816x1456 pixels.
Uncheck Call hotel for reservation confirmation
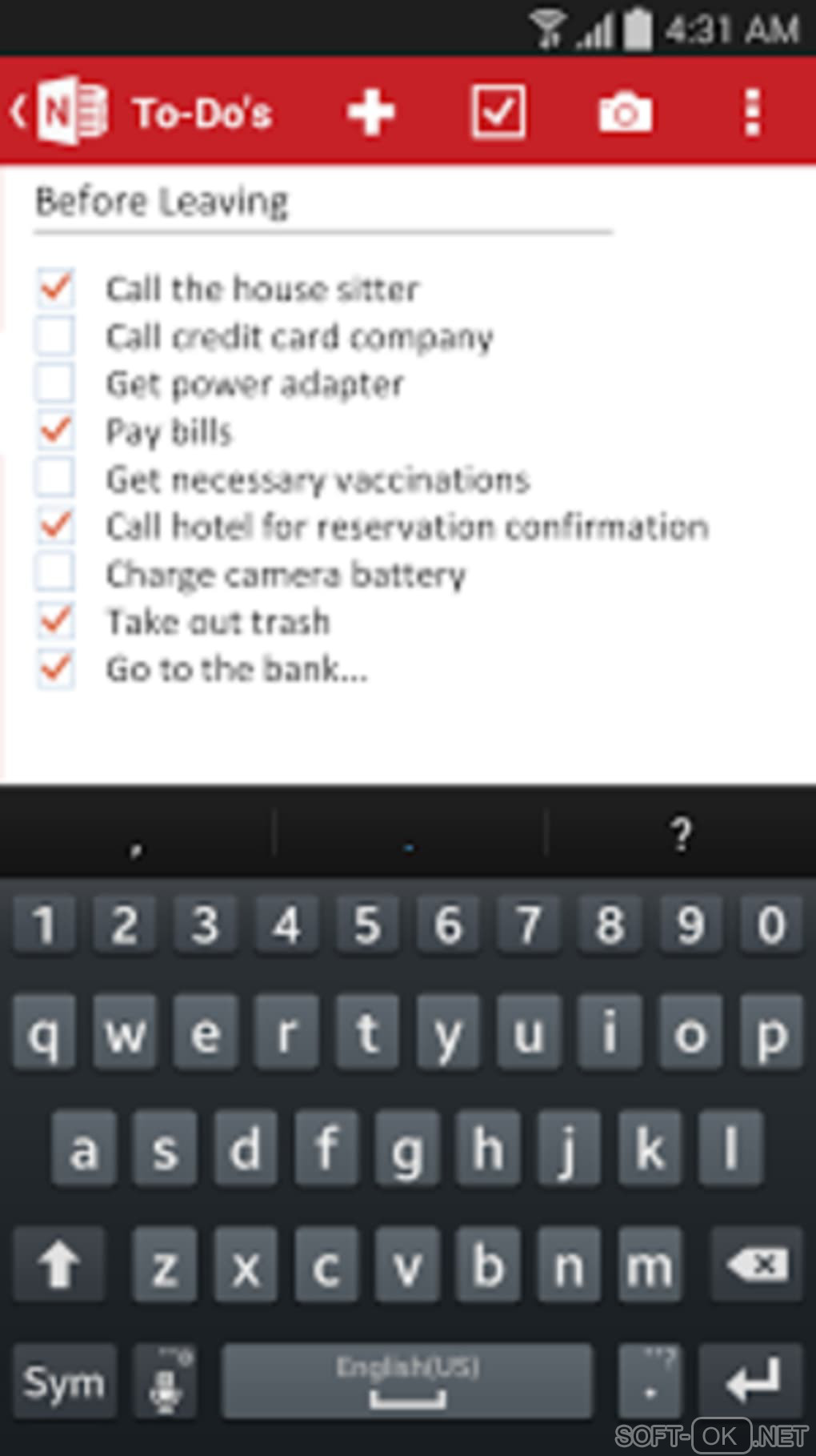tap(55, 526)
